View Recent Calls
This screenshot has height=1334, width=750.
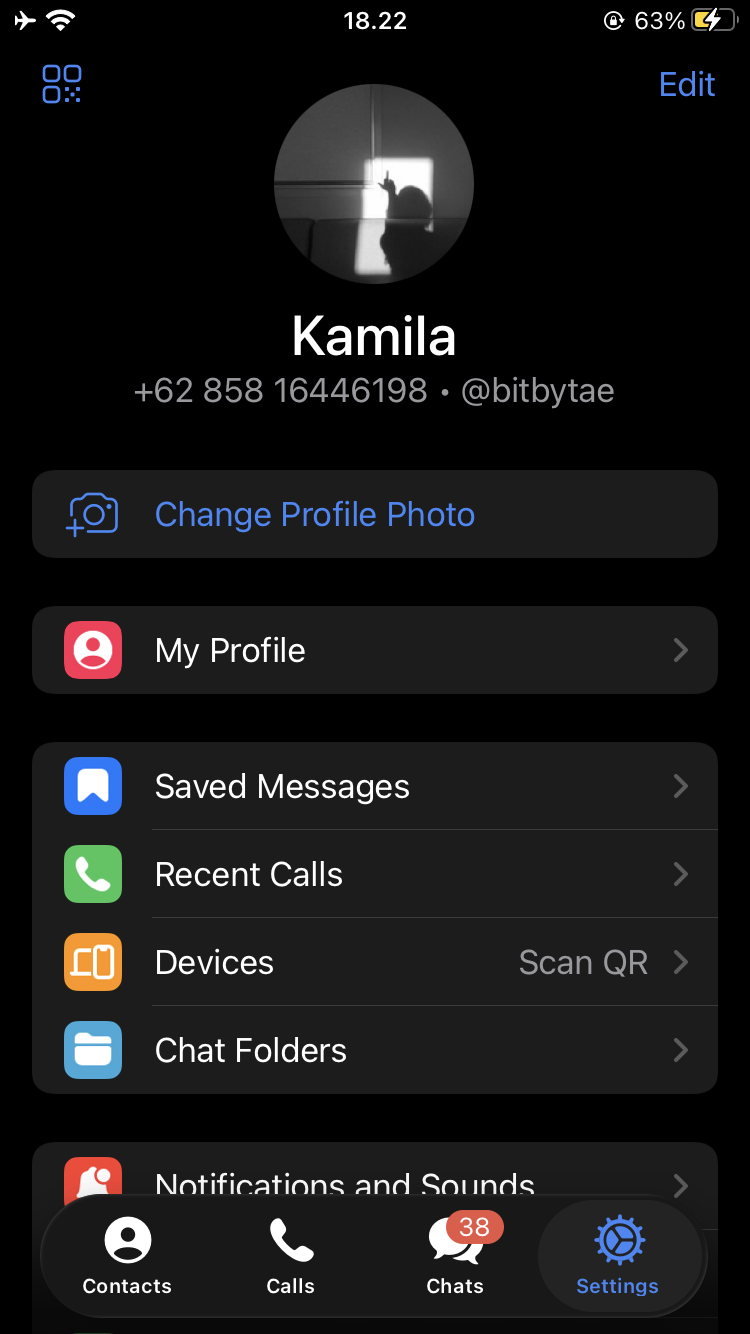[374, 875]
